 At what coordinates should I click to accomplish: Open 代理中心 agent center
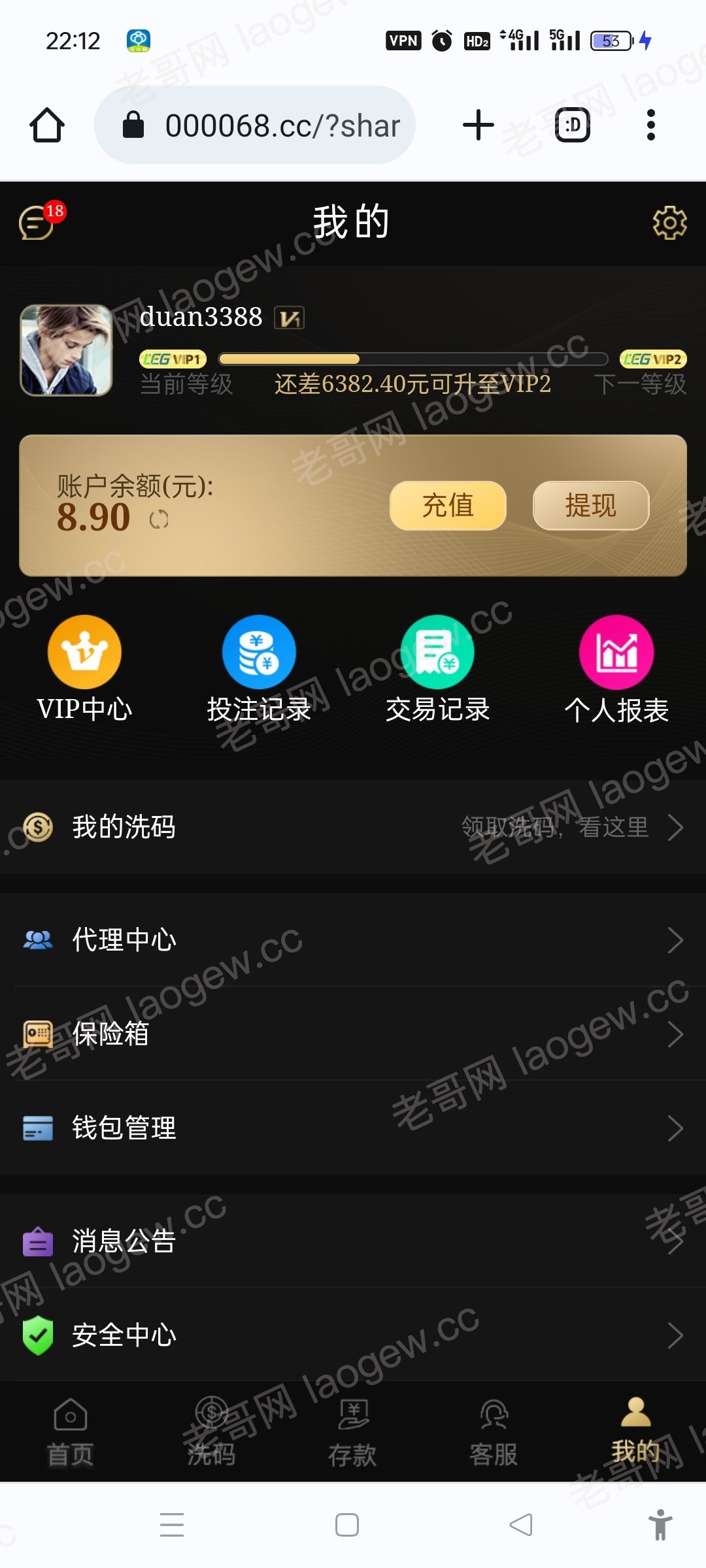(353, 940)
